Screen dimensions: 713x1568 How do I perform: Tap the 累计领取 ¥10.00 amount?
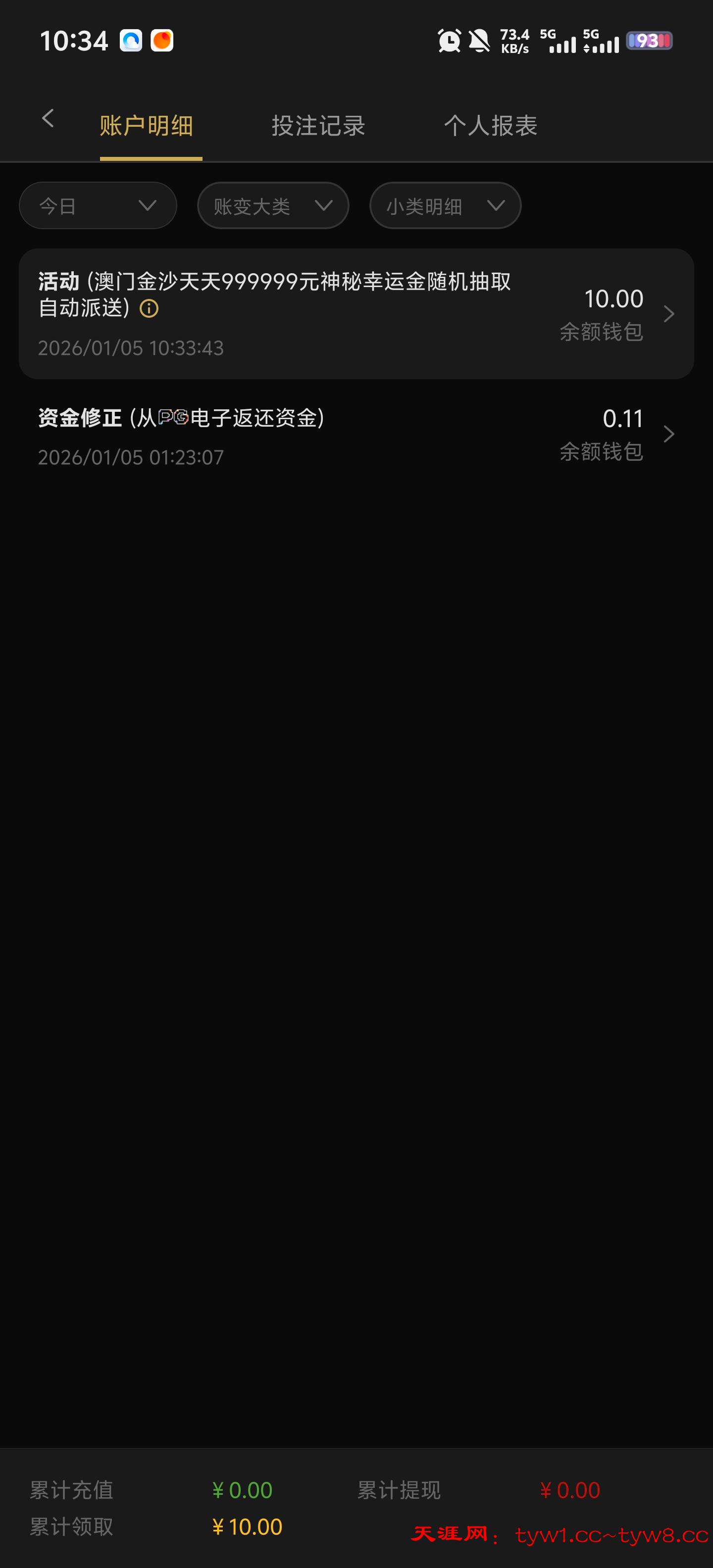(246, 1526)
